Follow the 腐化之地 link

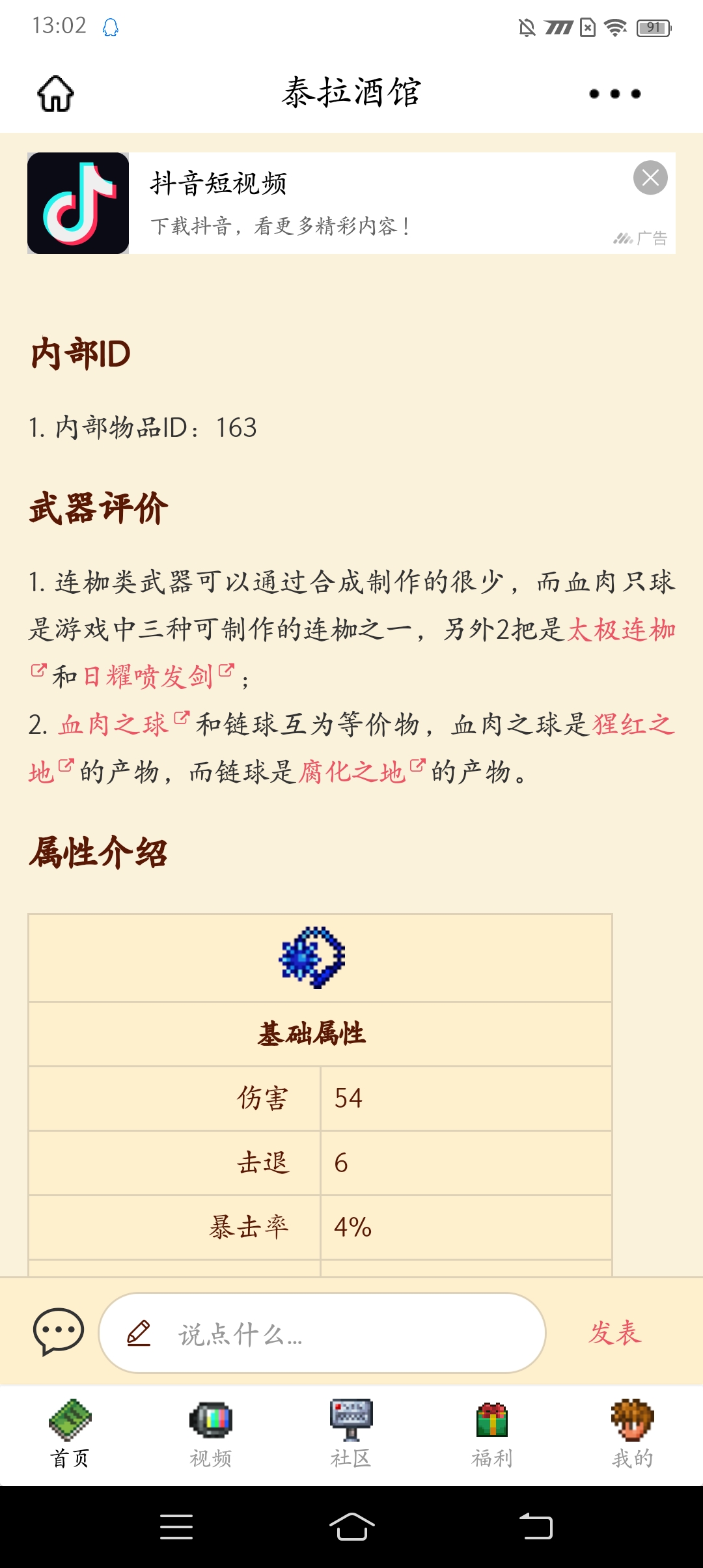click(352, 772)
